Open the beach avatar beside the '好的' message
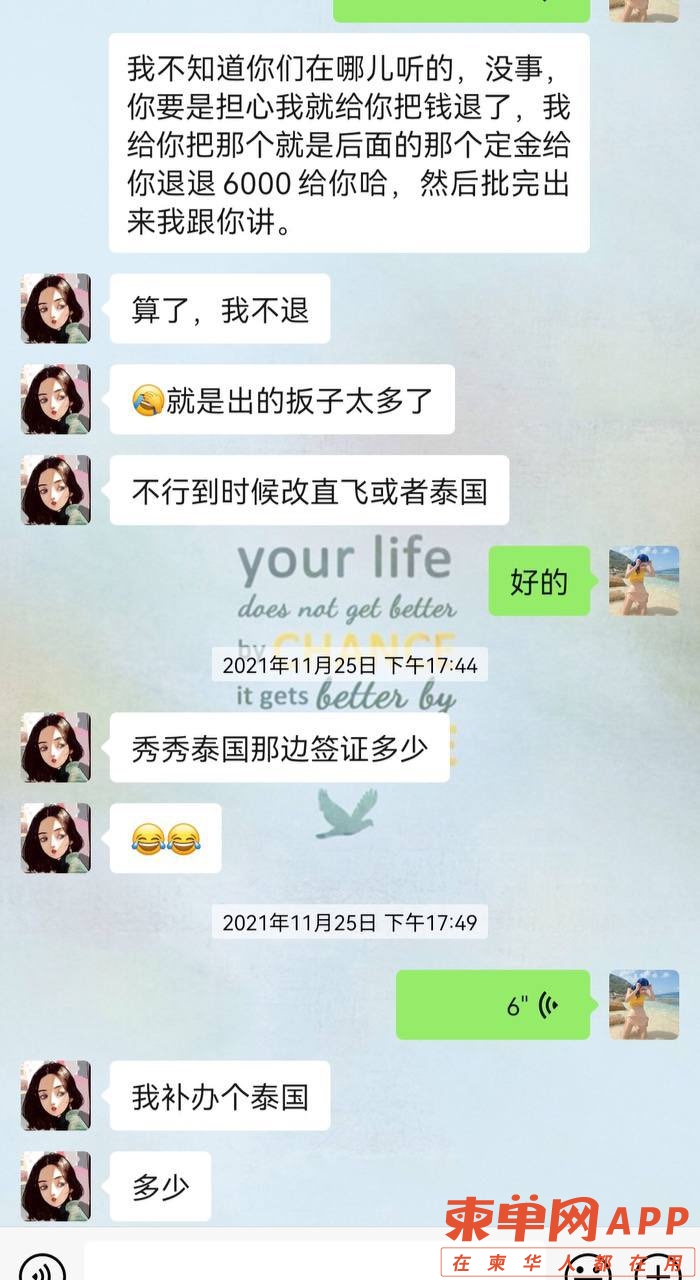The width and height of the screenshot is (700, 1280). point(644,580)
